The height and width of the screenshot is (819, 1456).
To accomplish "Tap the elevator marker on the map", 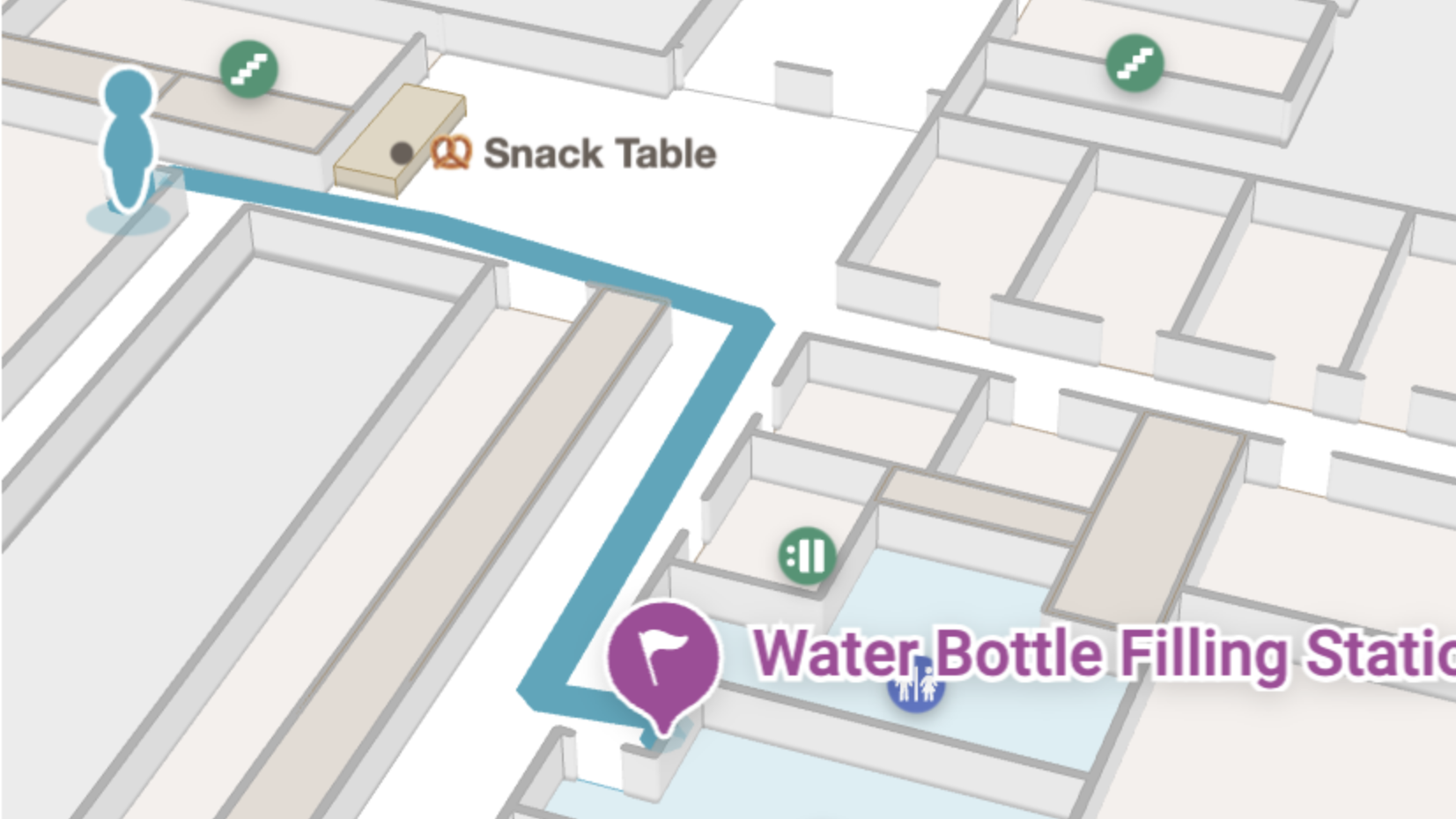I will click(806, 556).
